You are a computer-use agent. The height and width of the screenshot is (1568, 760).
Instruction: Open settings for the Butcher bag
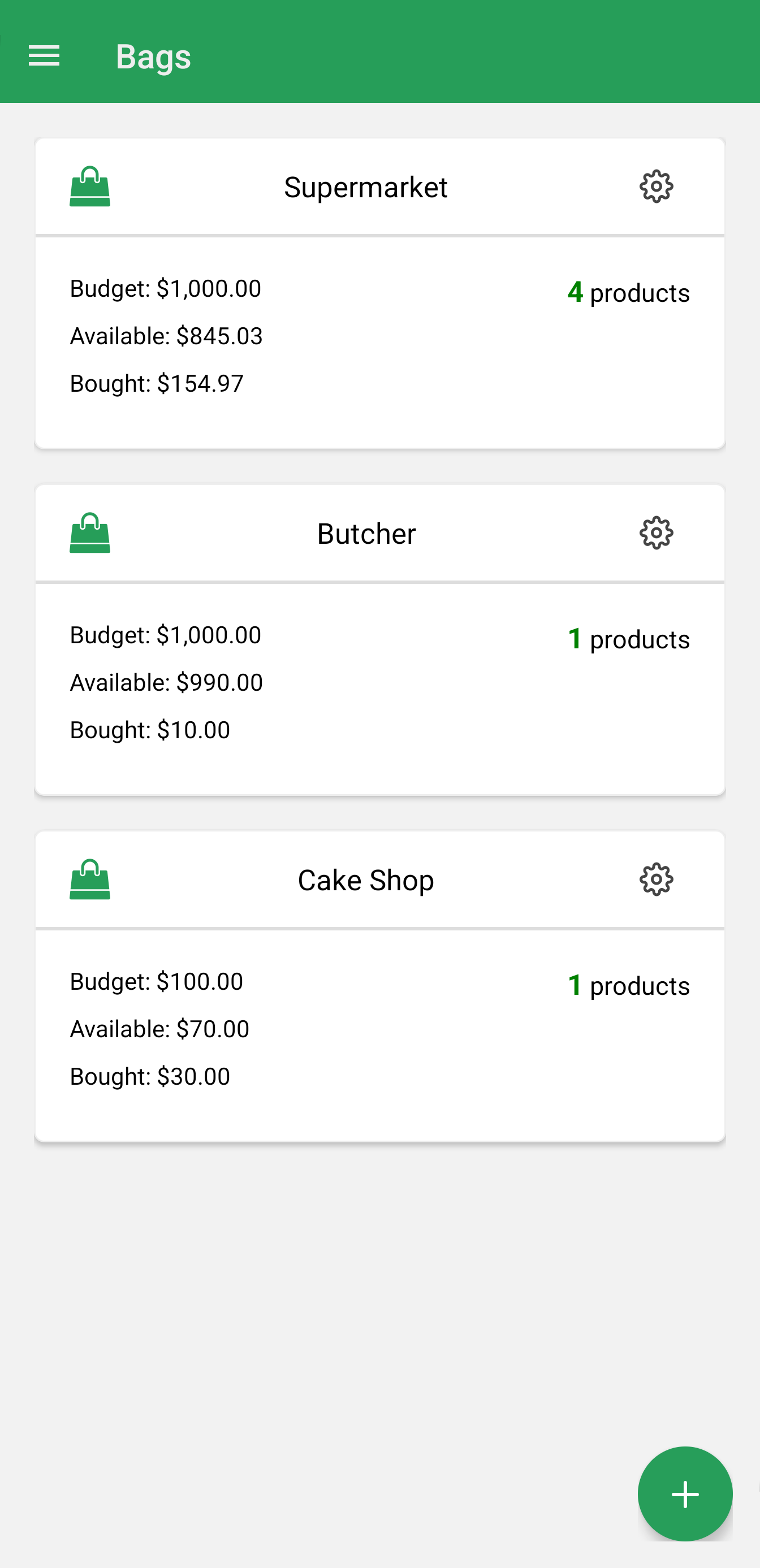[657, 532]
